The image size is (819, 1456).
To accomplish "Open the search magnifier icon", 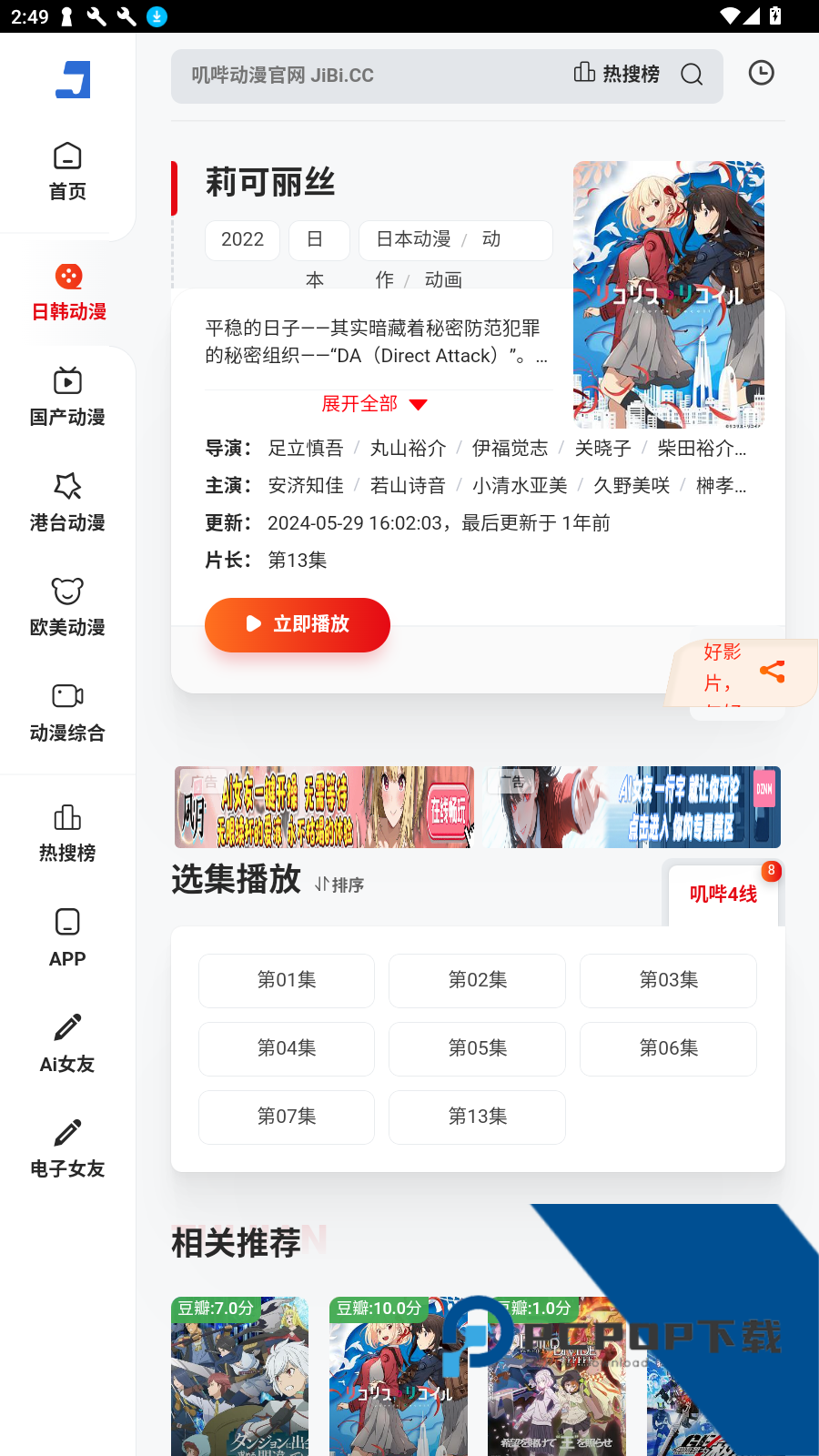I will [692, 75].
